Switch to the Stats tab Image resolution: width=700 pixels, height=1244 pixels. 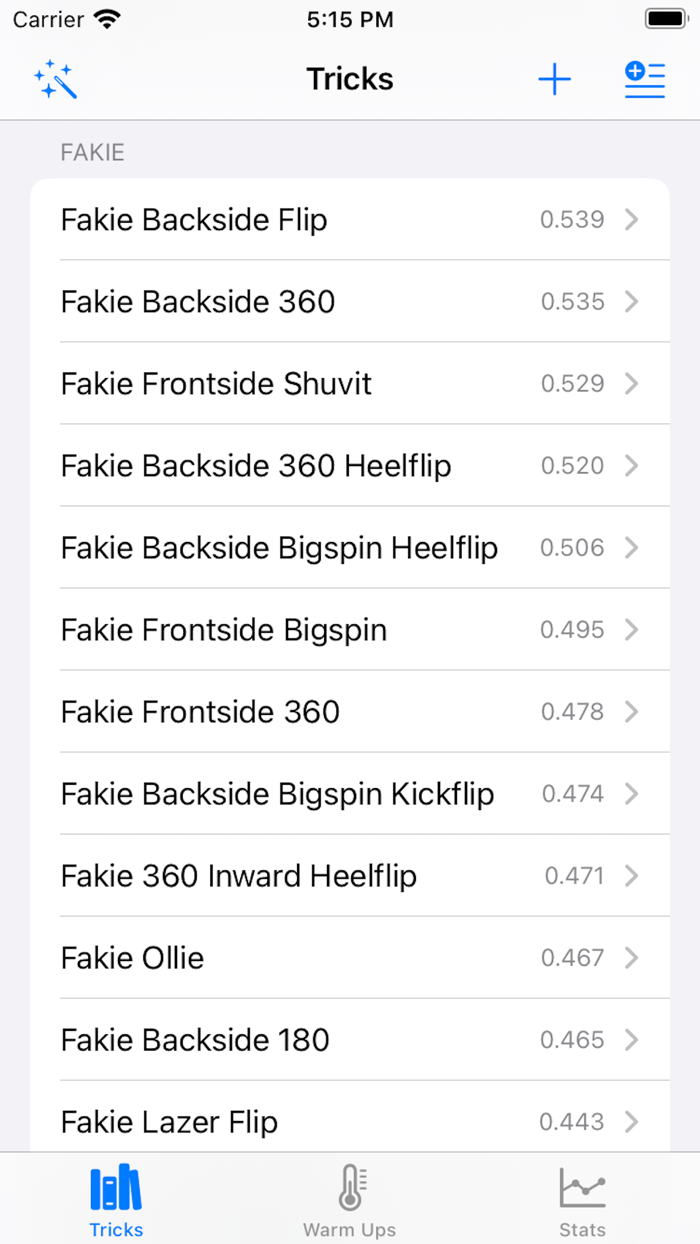point(583,1201)
